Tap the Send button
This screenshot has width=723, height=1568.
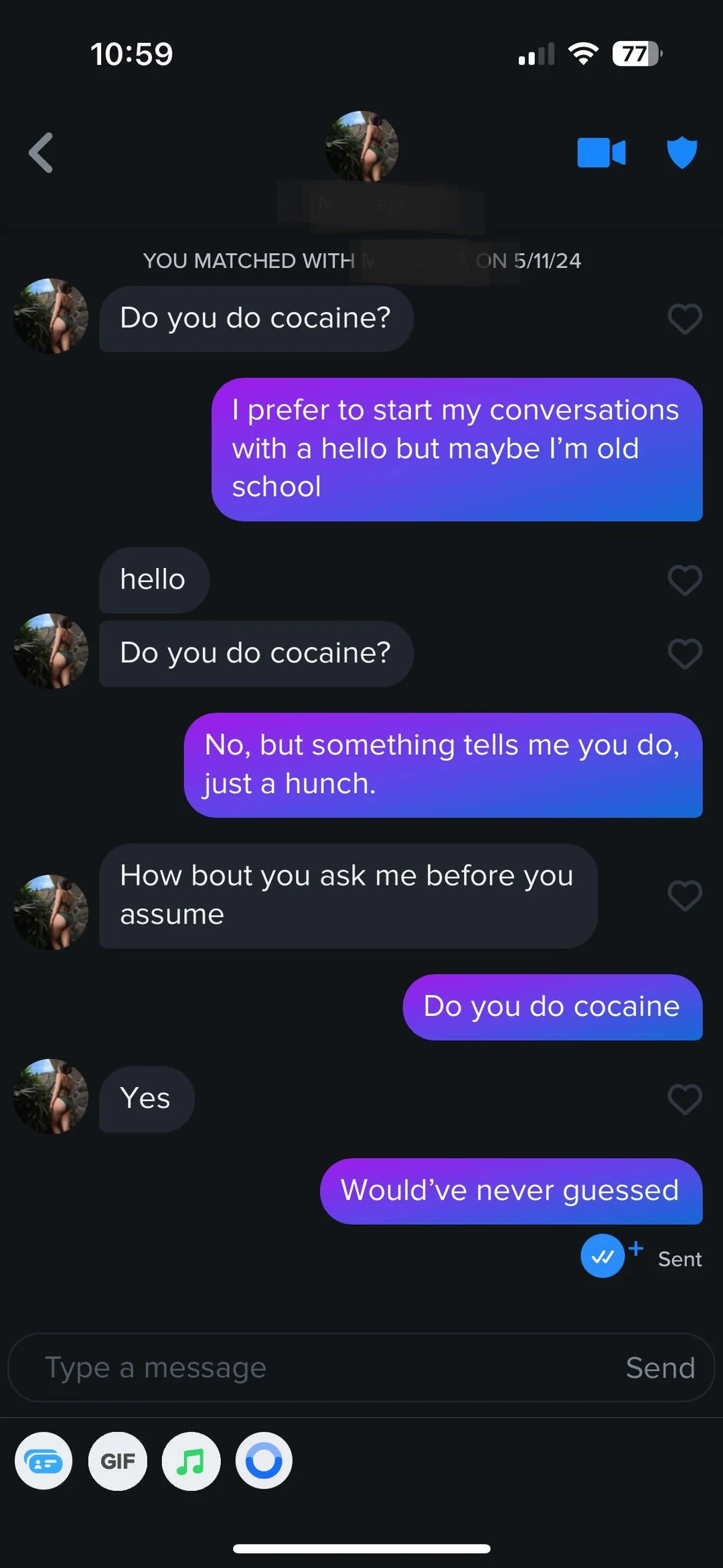[x=660, y=1367]
